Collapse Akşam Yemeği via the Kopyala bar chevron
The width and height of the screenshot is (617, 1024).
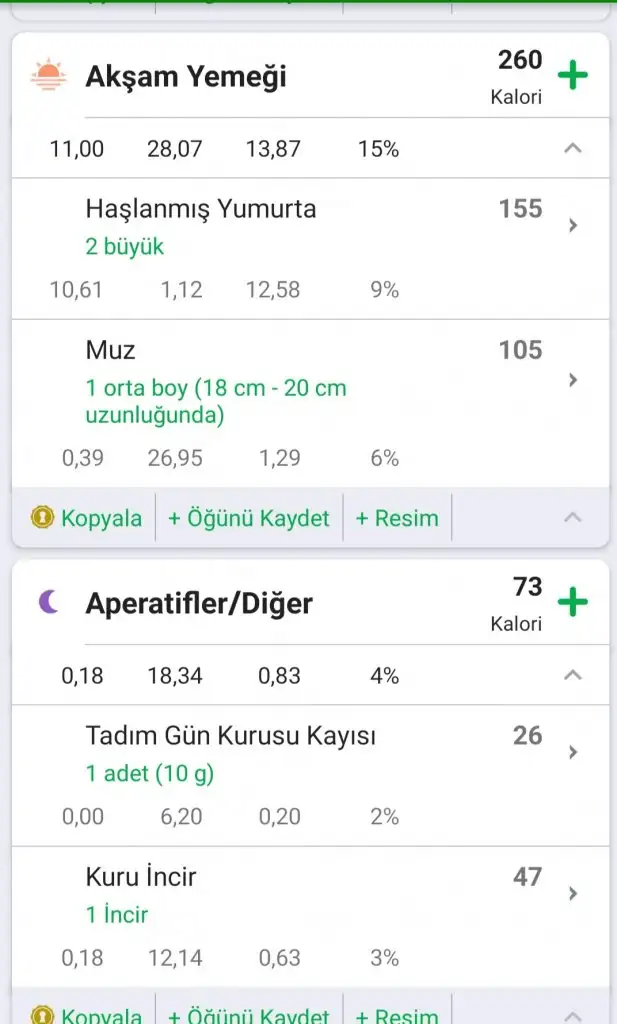coord(572,518)
